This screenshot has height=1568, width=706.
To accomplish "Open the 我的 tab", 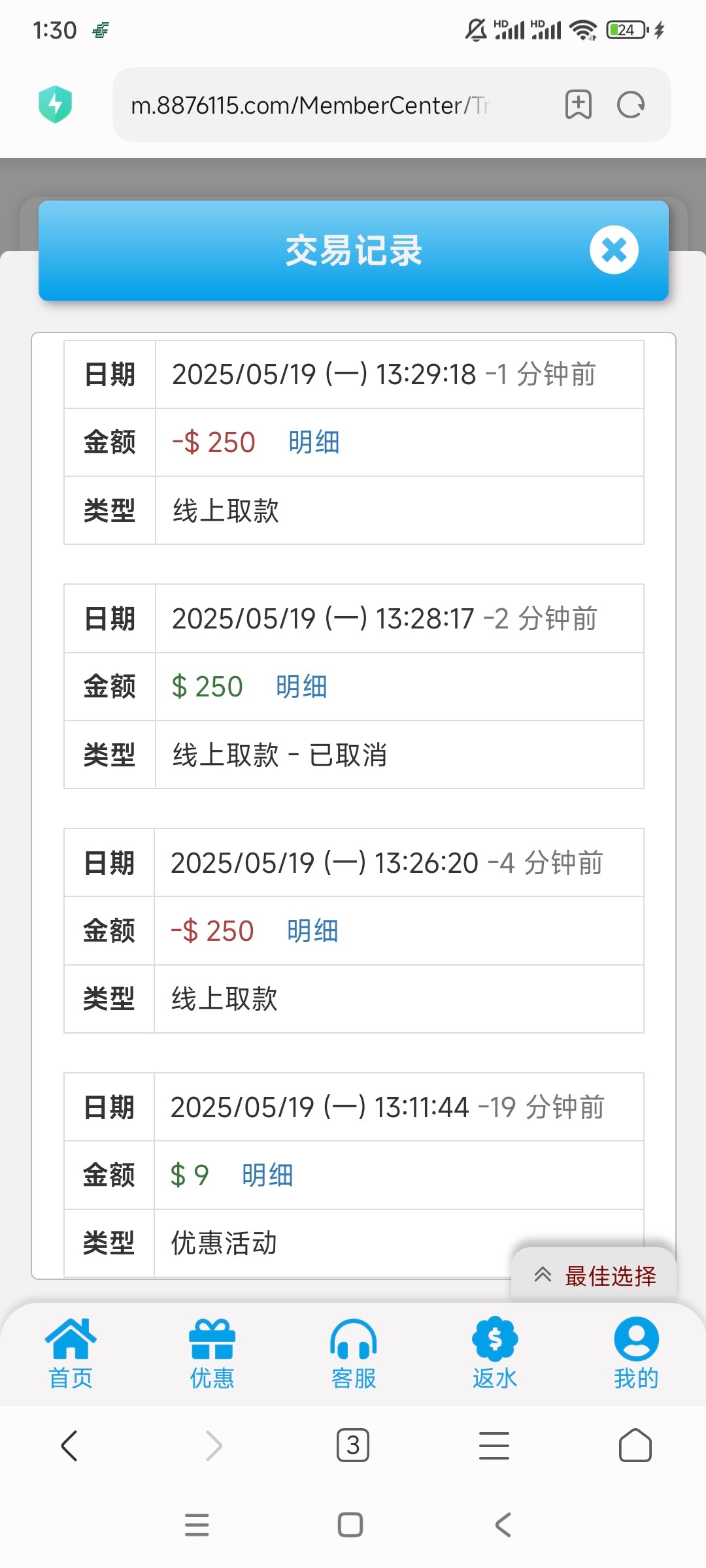I will (636, 1352).
